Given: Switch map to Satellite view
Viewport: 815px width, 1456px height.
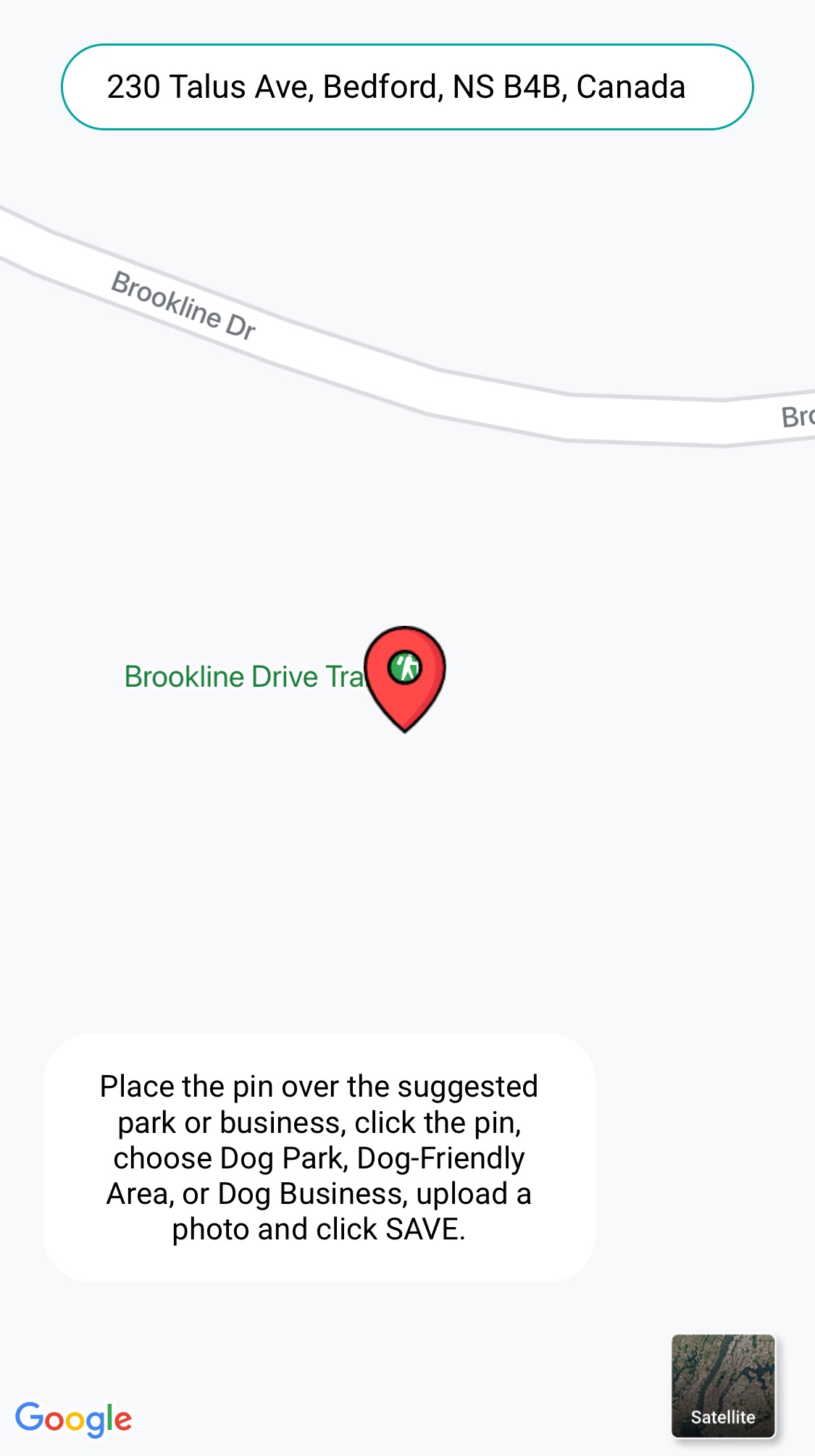Looking at the screenshot, I should [x=723, y=1386].
